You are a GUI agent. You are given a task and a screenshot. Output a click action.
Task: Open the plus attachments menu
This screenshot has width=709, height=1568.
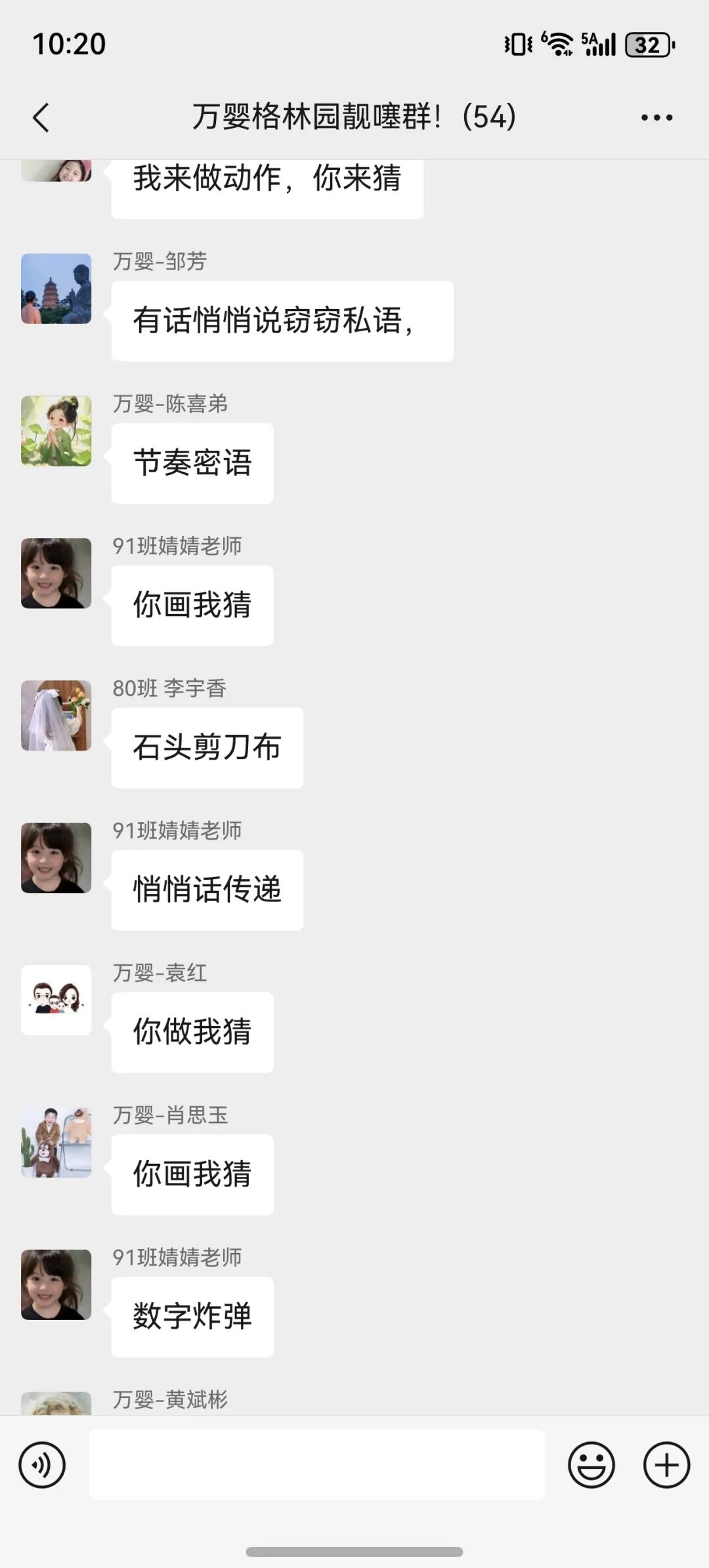[666, 1464]
